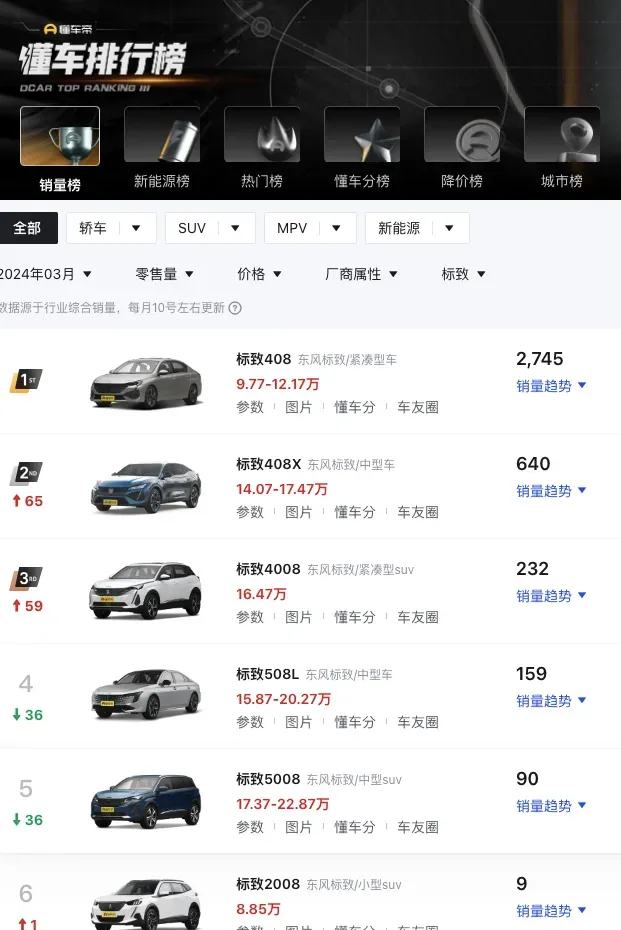This screenshot has width=621, height=930.
Task: Open the 厂商属性 filter dropdown
Action: [361, 274]
